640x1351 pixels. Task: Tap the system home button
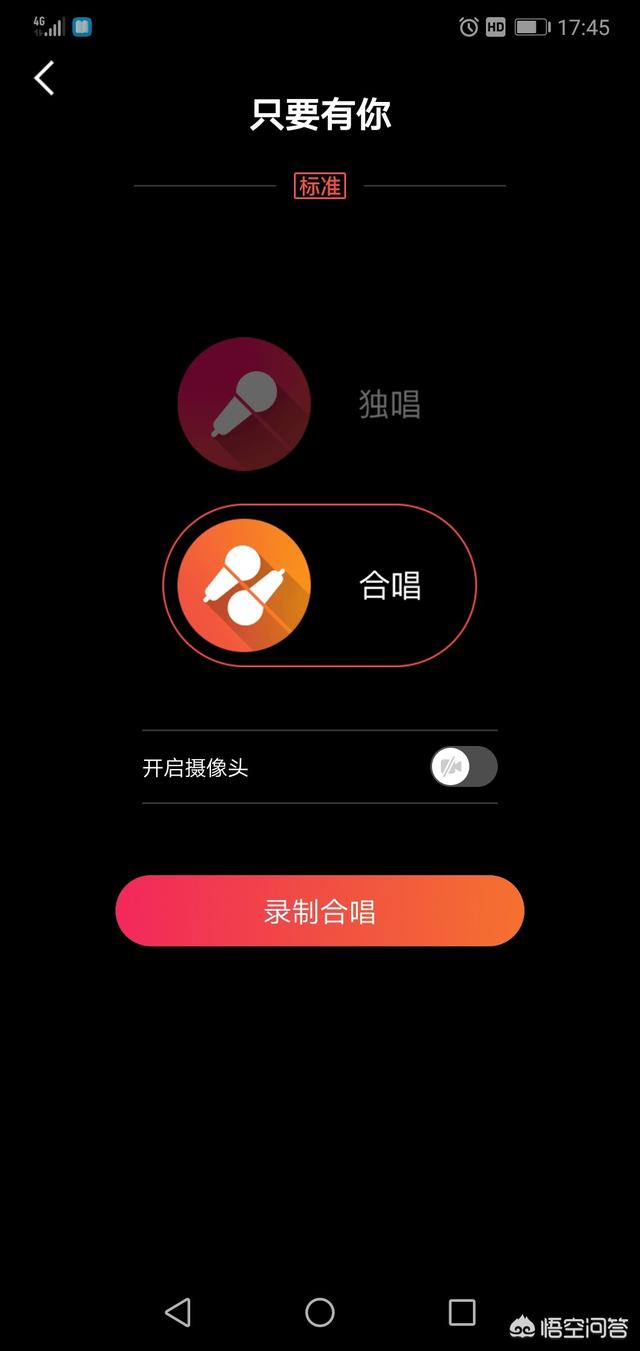coord(320,1312)
